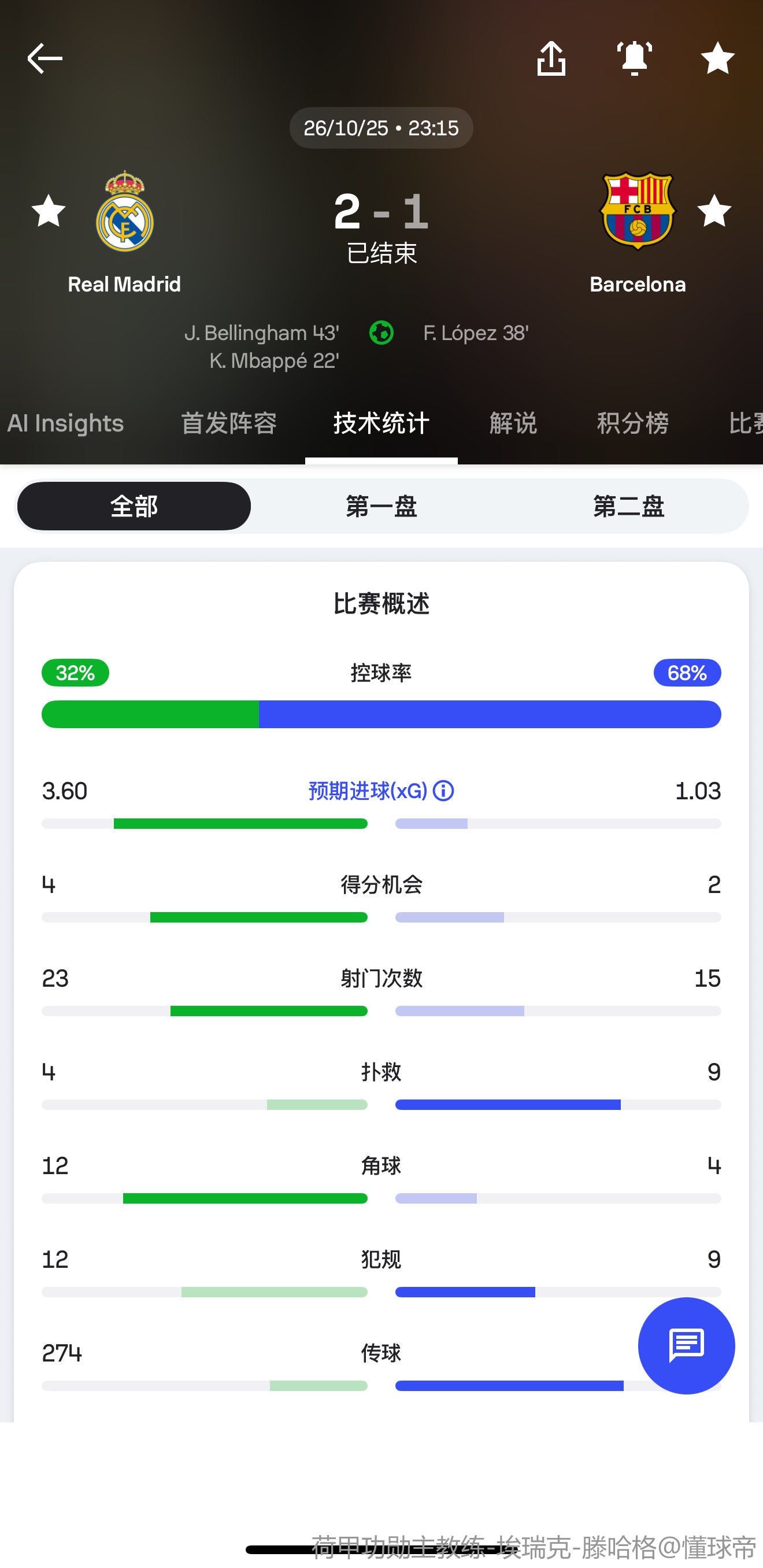763x1568 pixels.
Task: Share this match
Action: coord(551,58)
